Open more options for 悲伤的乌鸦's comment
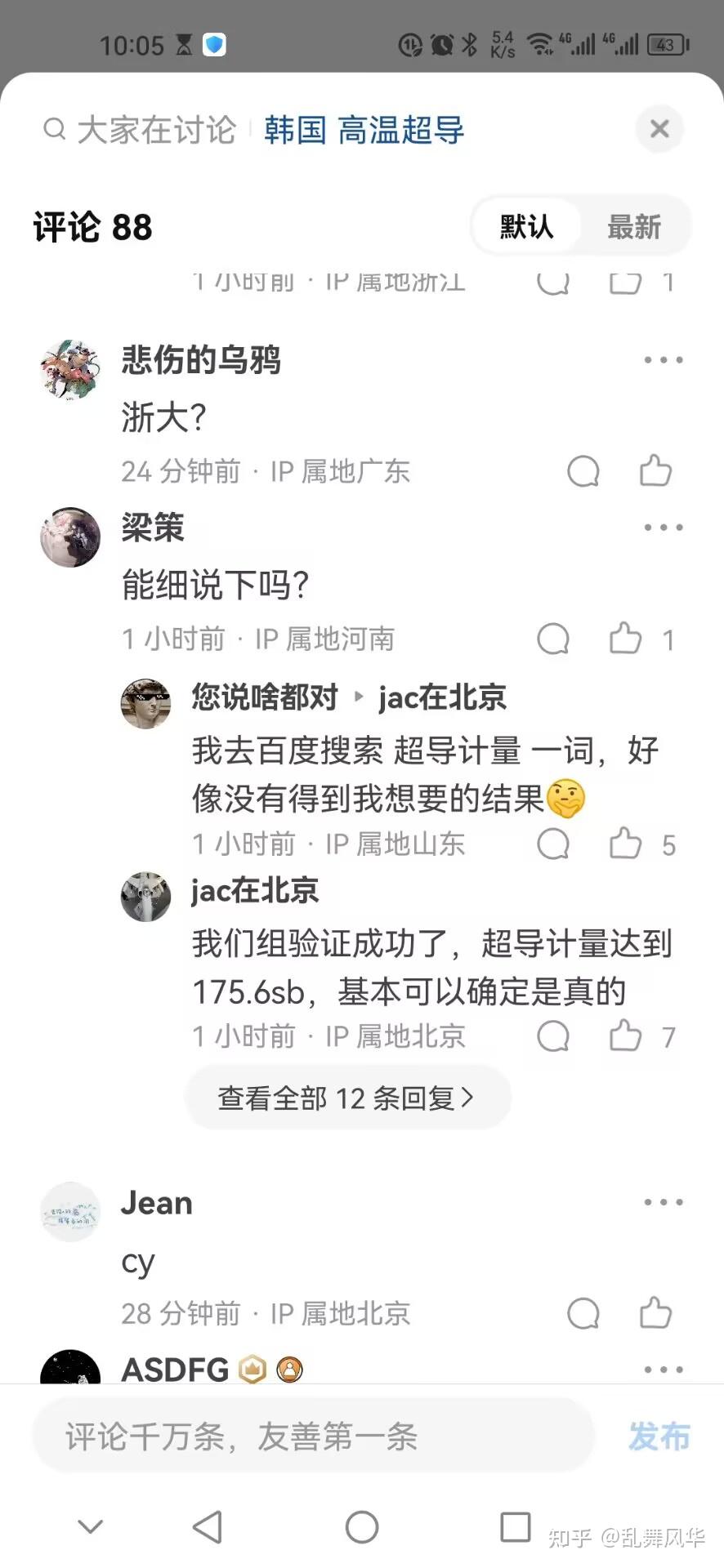This screenshot has height=1568, width=724. point(663,360)
